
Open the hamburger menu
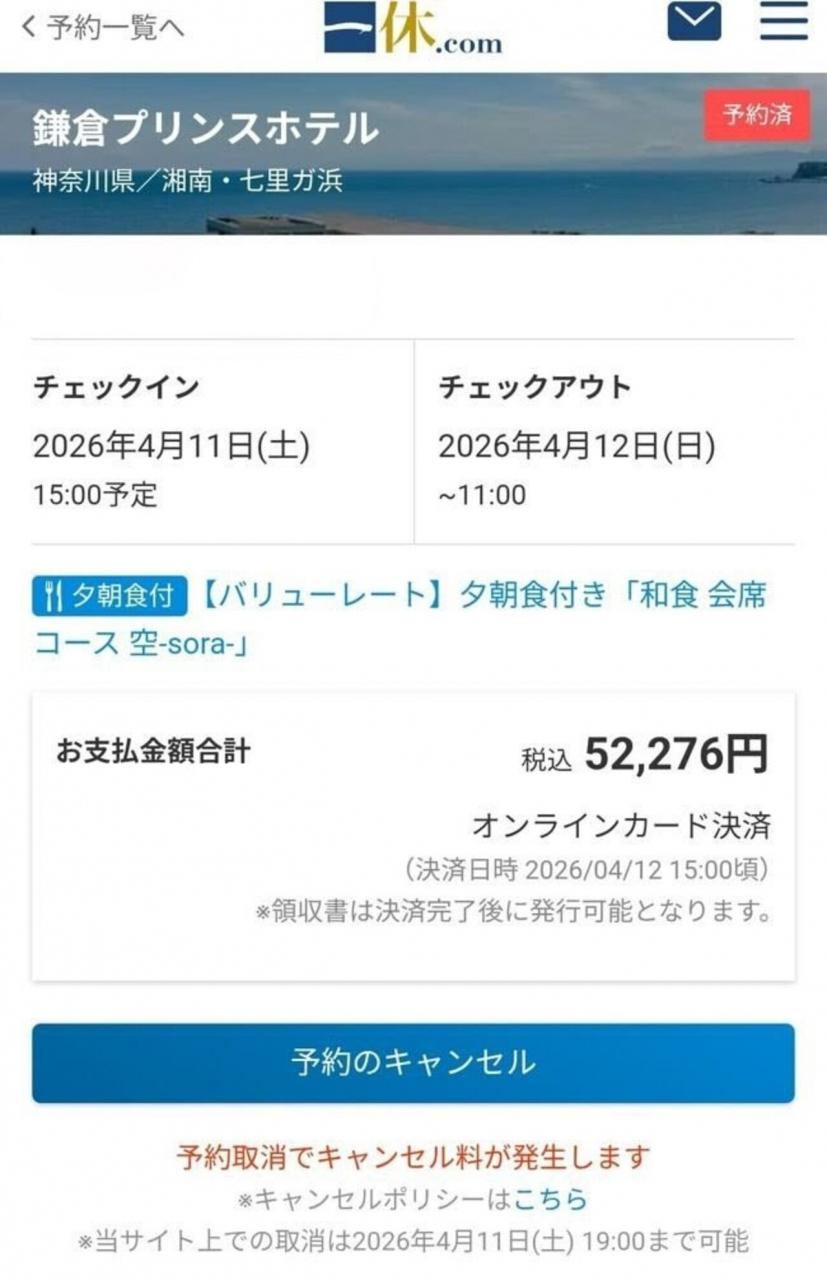tap(783, 22)
